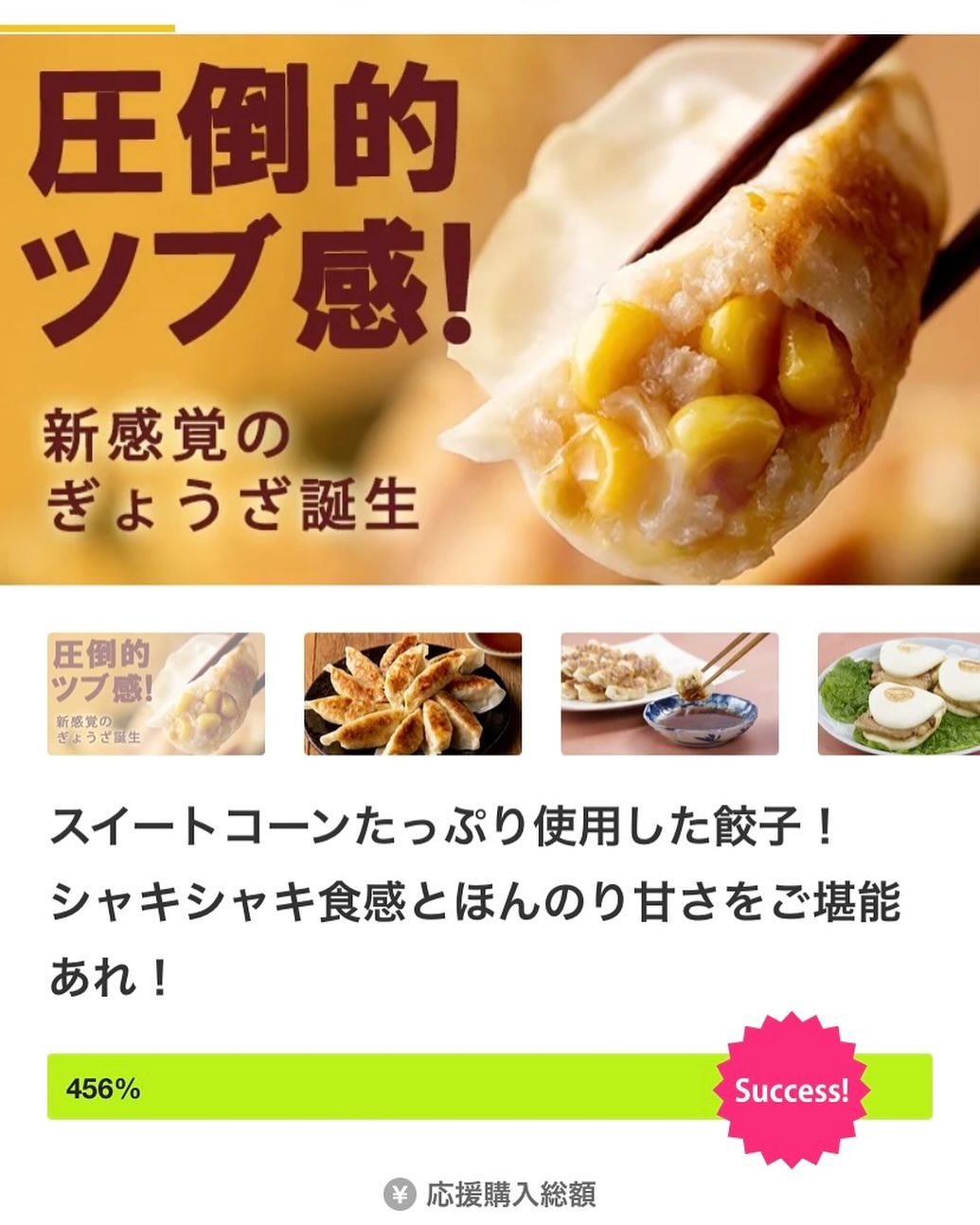View the plated pan-fried gyoza thumbnail

click(413, 694)
